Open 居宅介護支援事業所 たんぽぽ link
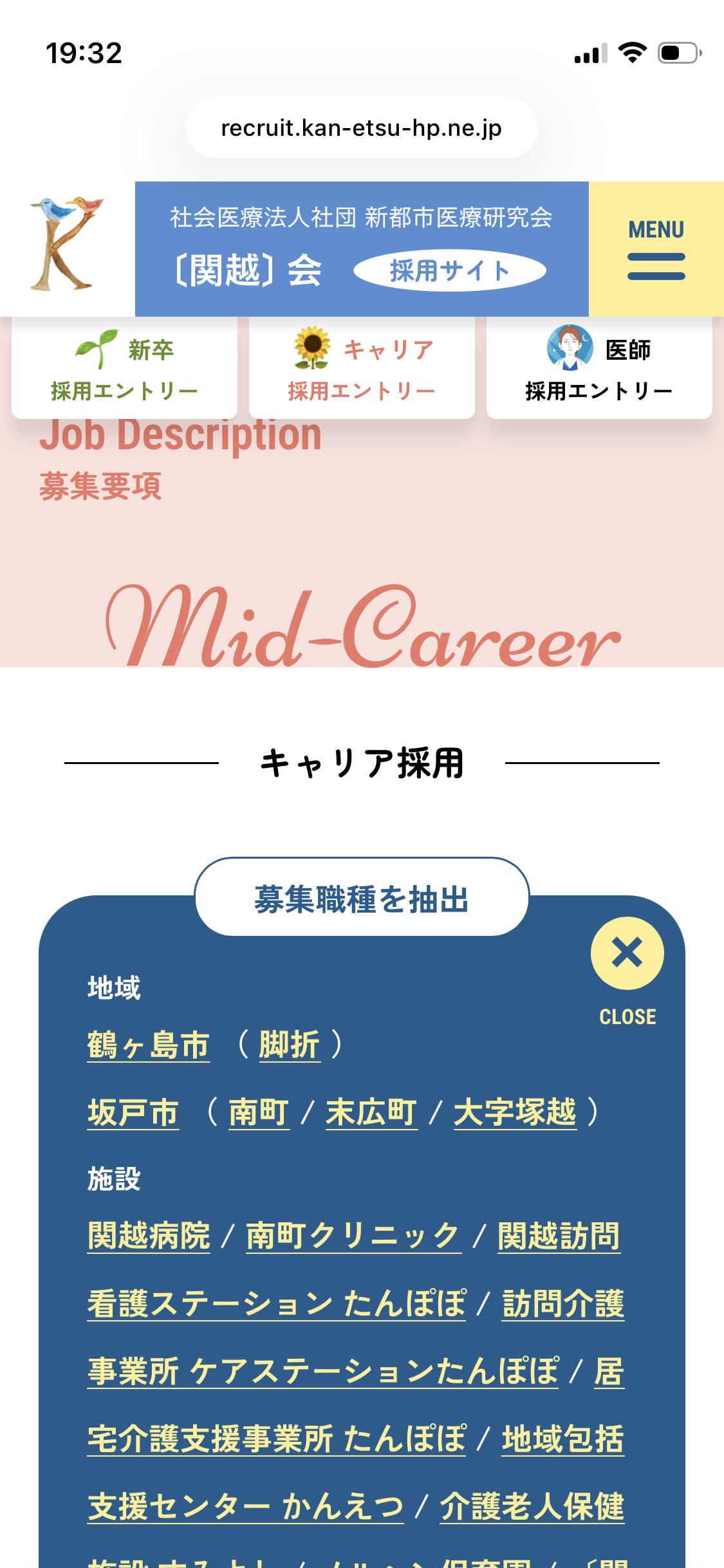The image size is (724, 1568). point(277,1439)
